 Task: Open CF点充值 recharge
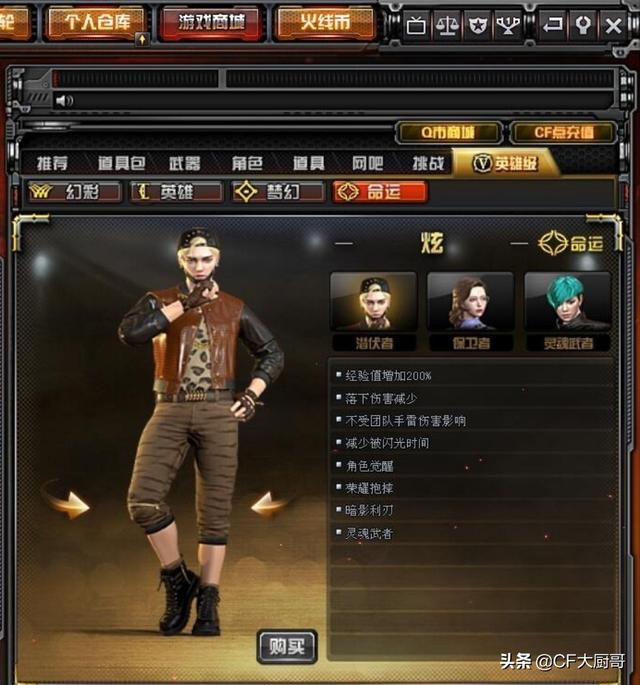coord(563,132)
